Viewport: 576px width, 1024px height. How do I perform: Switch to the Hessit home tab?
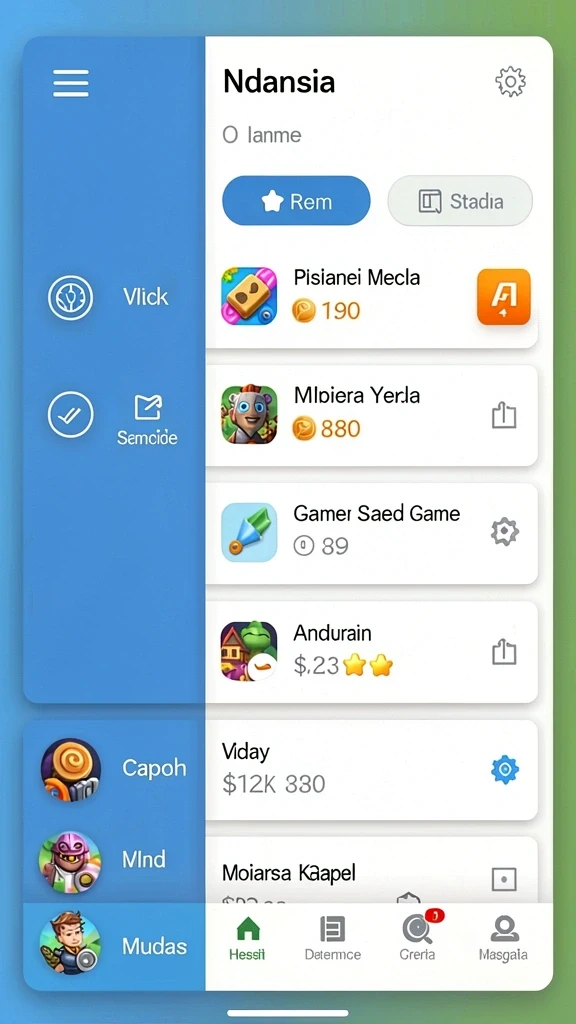coord(248,939)
